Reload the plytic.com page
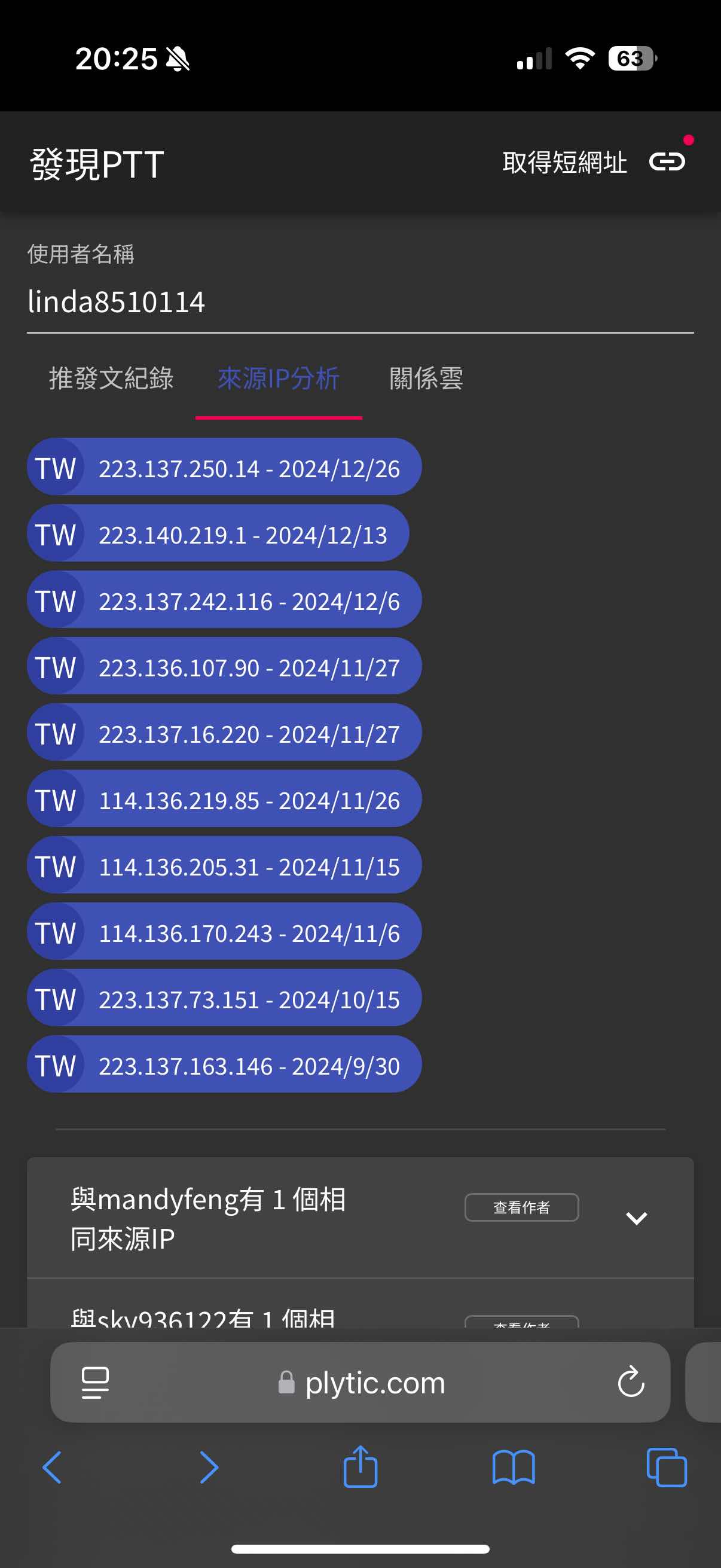Screen dimensions: 721x1568 (631, 1383)
